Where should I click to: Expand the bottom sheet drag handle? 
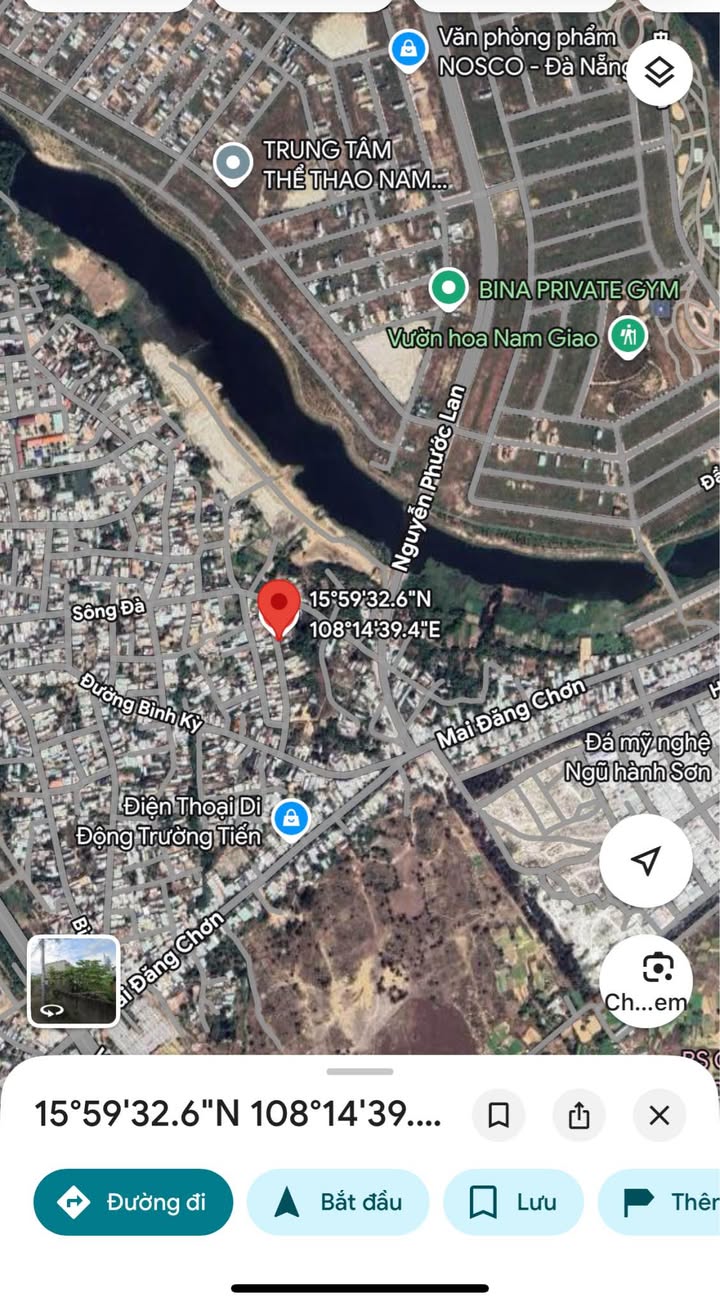[x=360, y=1072]
